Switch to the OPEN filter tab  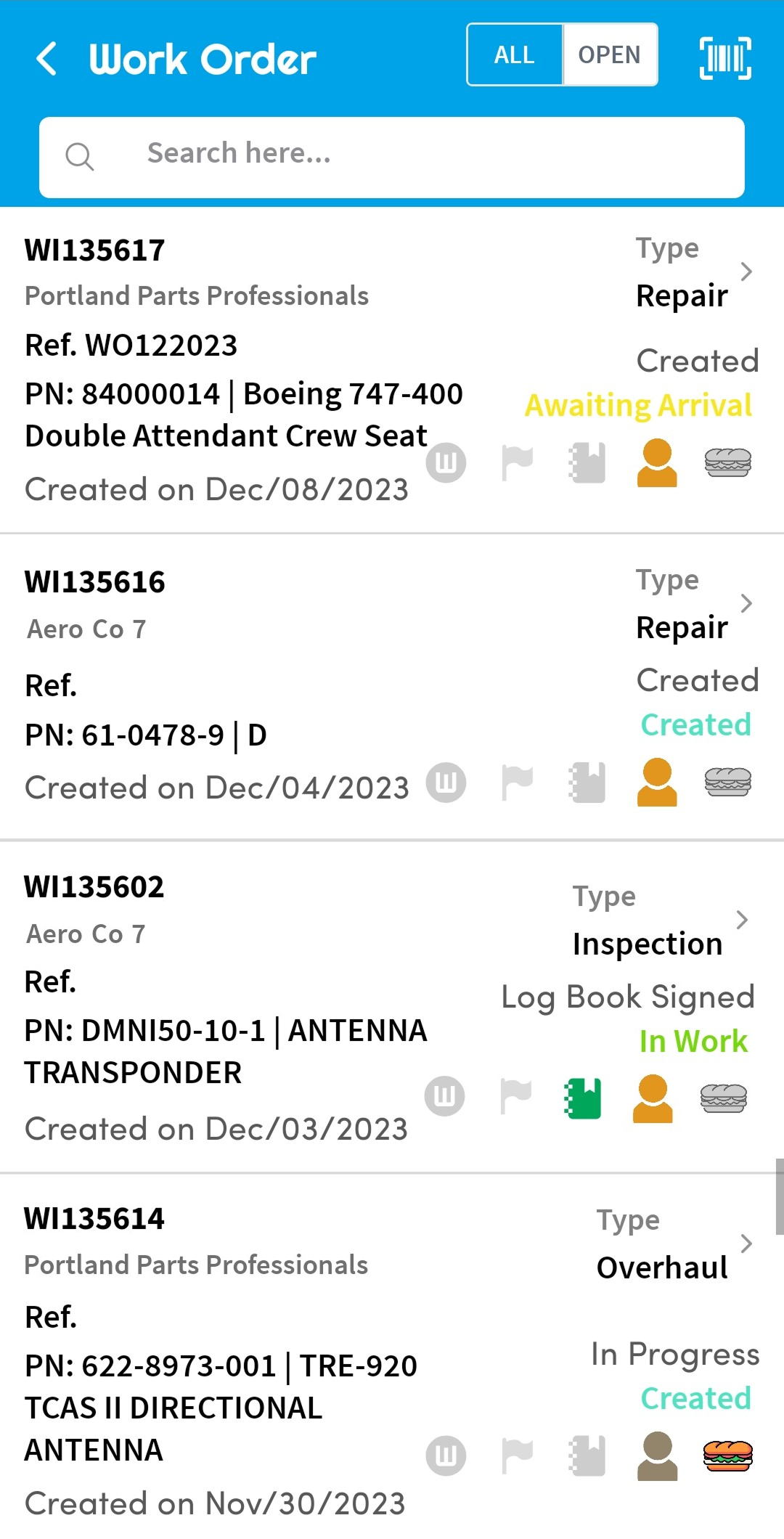pyautogui.click(x=610, y=55)
